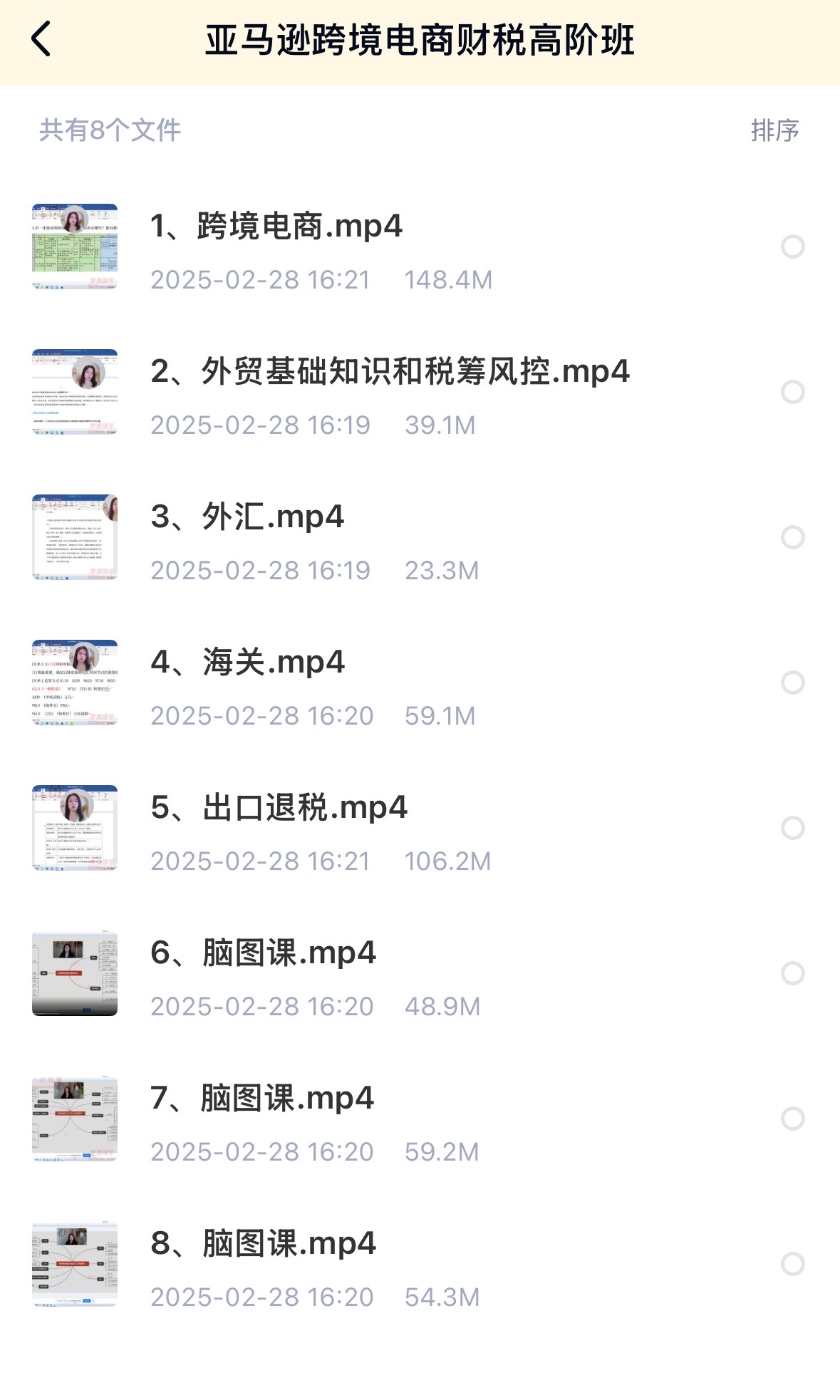Tap the title 亚马逊跨境电商财税高阶班
840x1400 pixels.
tap(420, 39)
